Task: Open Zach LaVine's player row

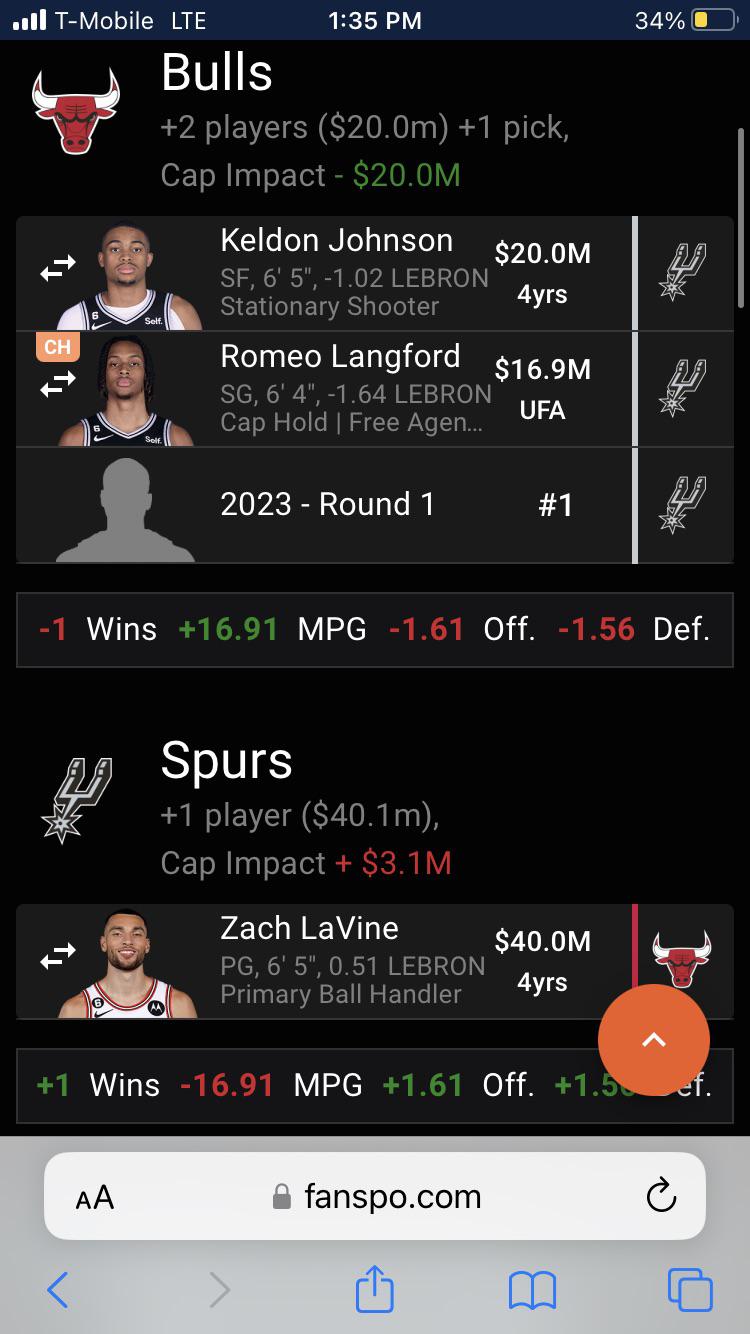Action: tap(340, 961)
